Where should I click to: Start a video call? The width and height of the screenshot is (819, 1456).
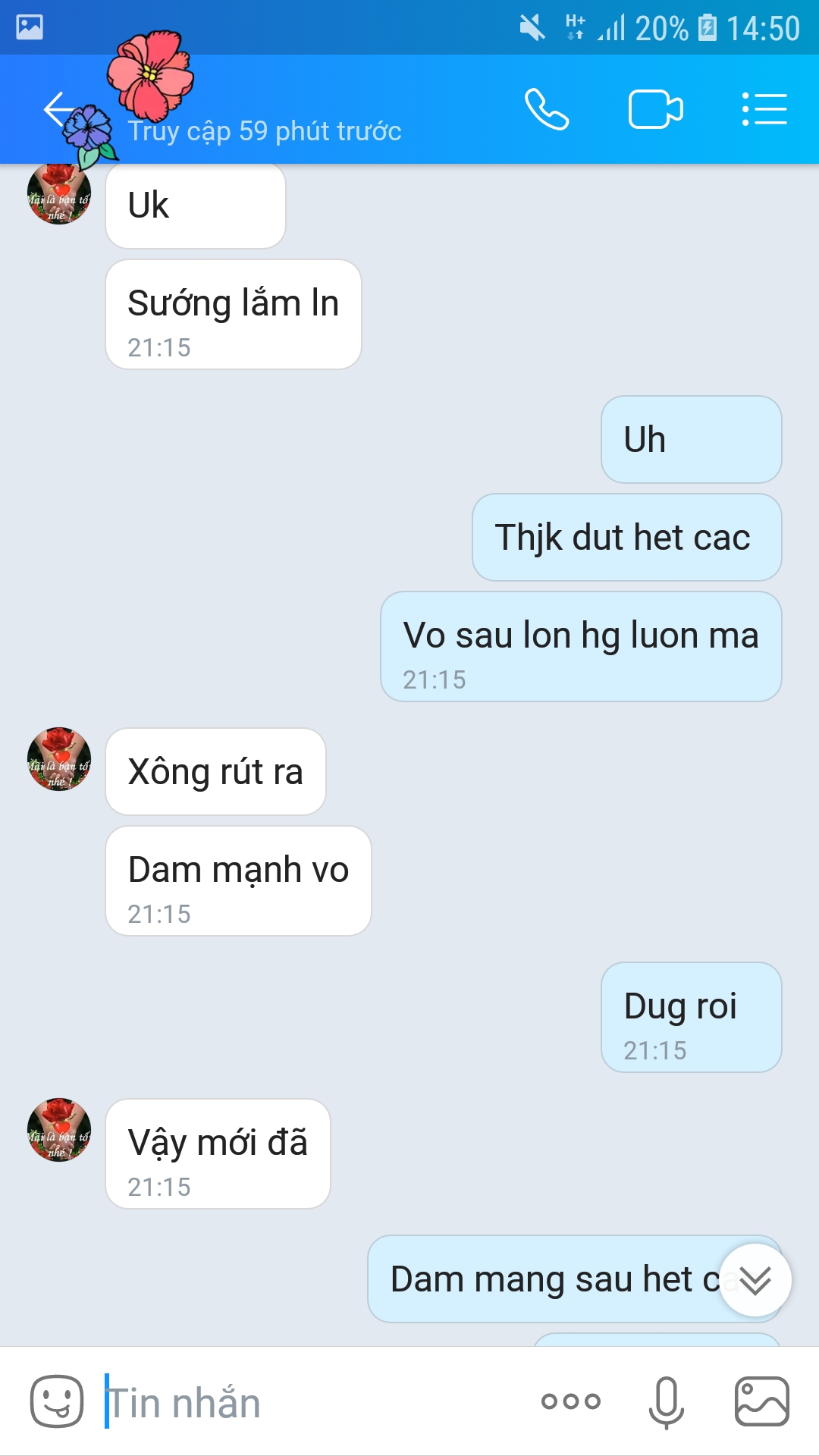656,109
